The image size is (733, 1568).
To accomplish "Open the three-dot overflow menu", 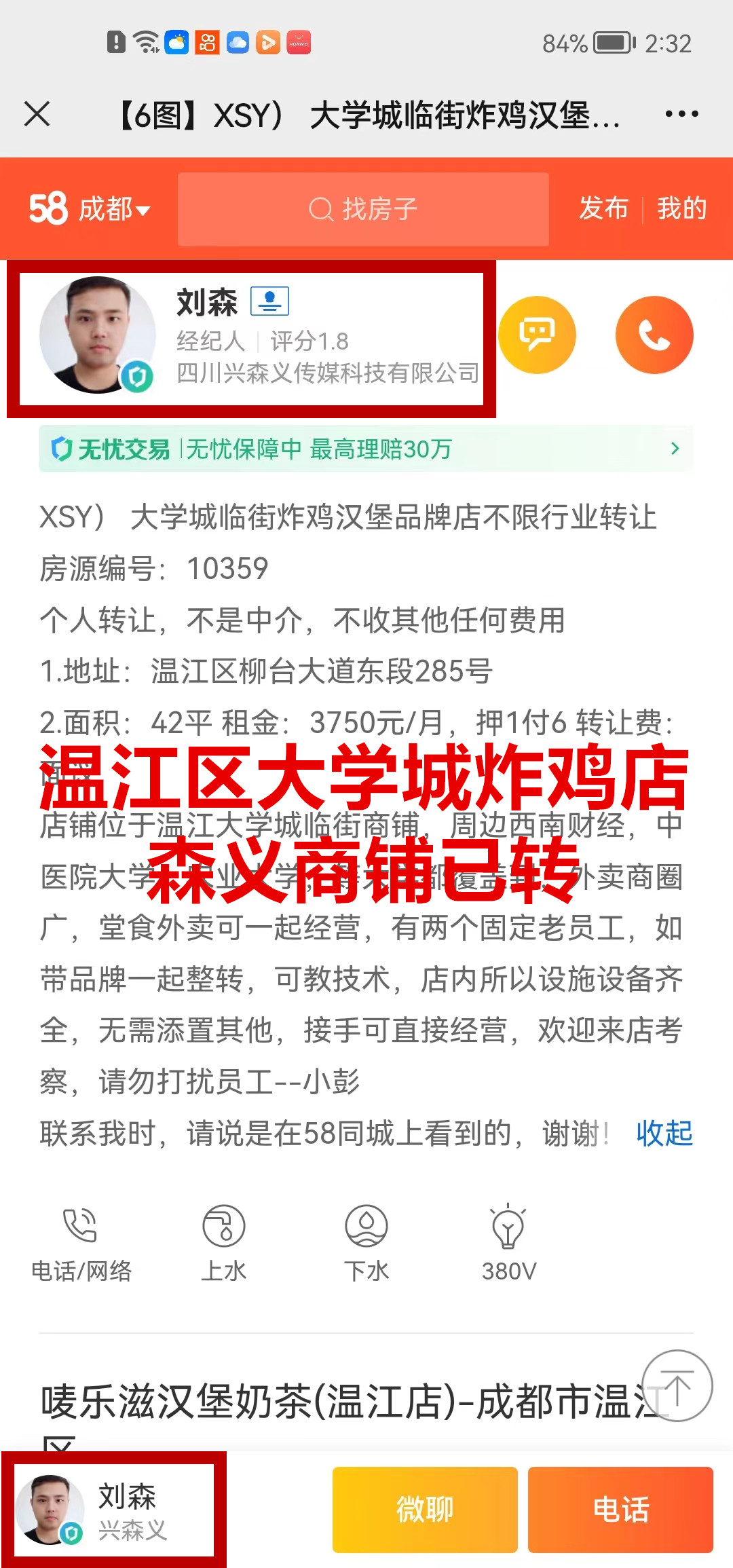I will (681, 114).
